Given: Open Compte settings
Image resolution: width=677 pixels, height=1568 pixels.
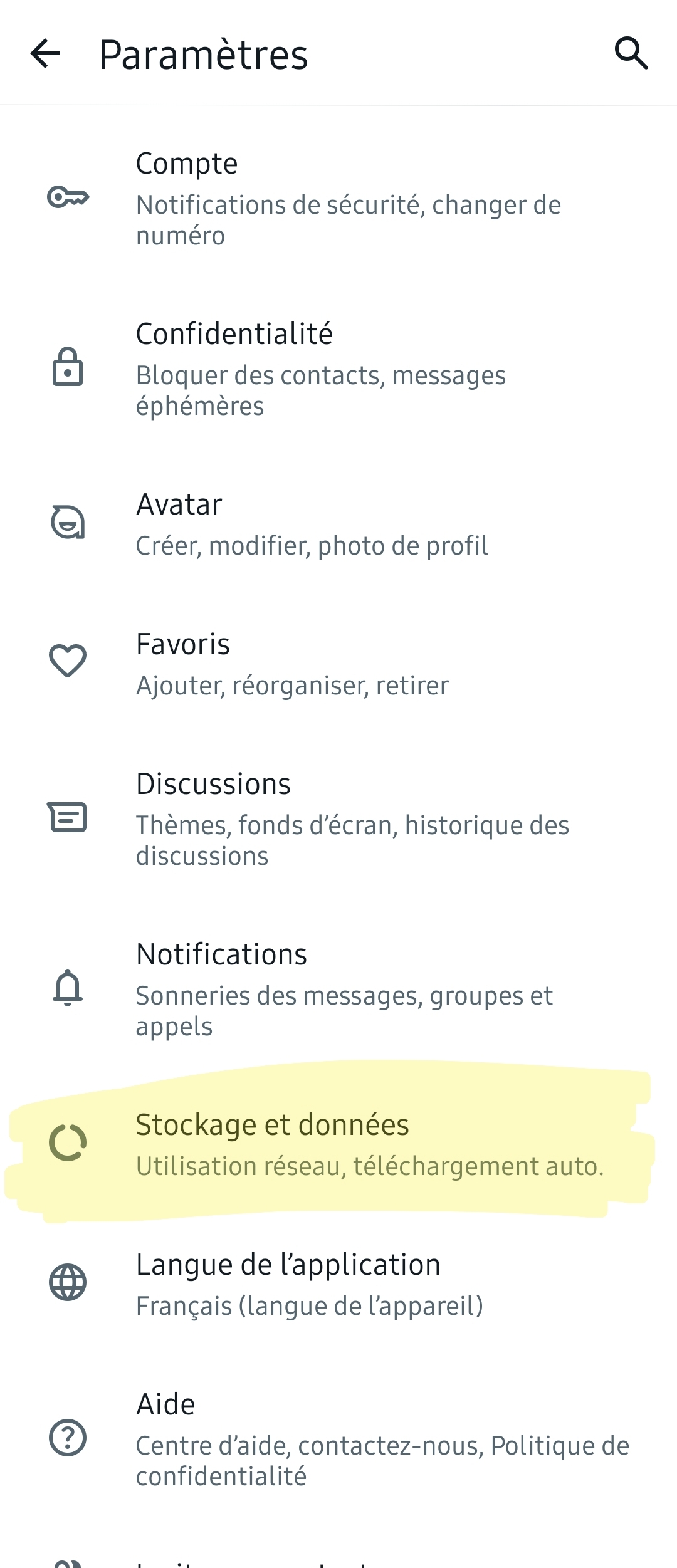Looking at the screenshot, I should [338, 198].
